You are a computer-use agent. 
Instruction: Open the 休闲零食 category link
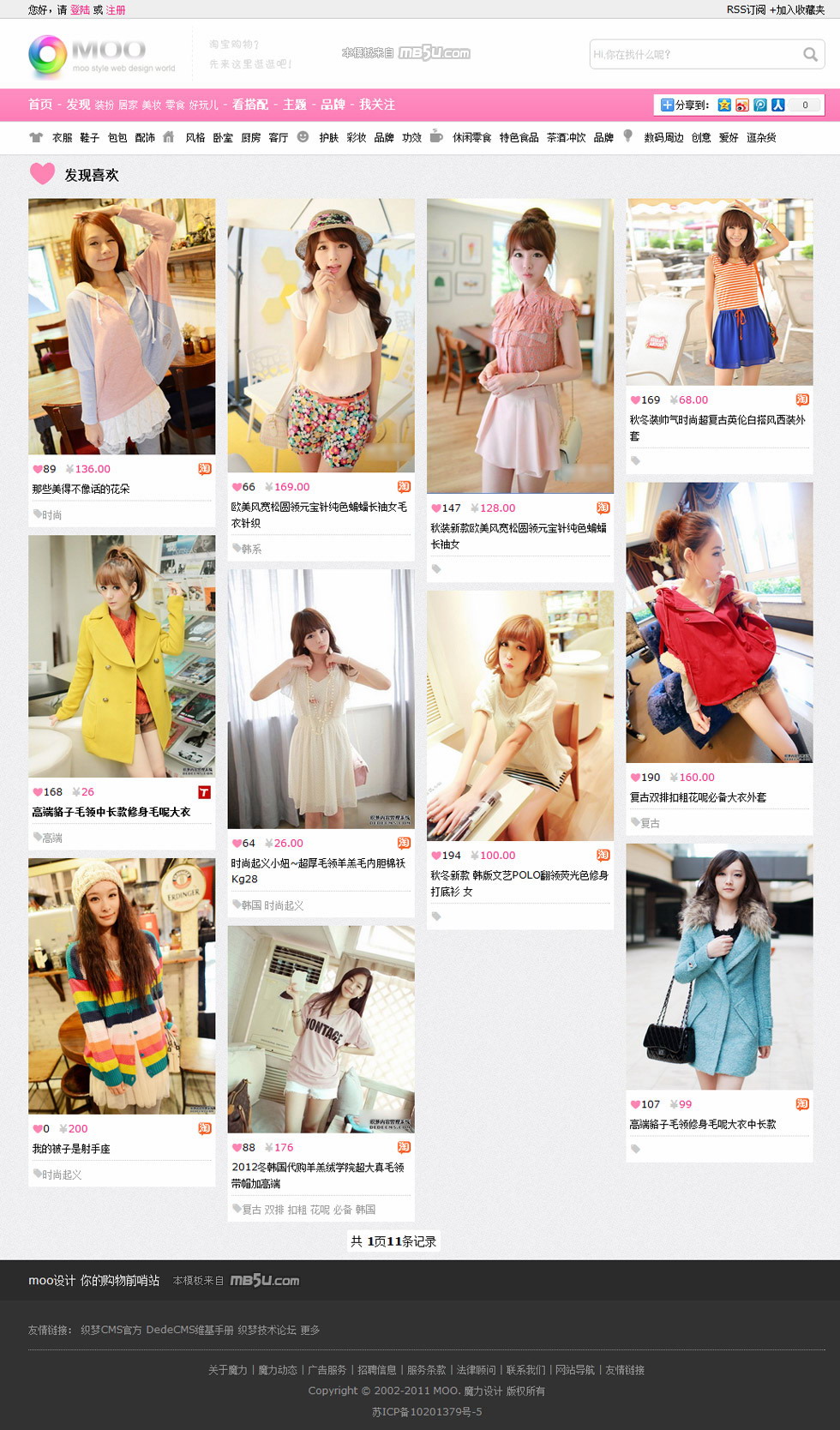point(472,138)
